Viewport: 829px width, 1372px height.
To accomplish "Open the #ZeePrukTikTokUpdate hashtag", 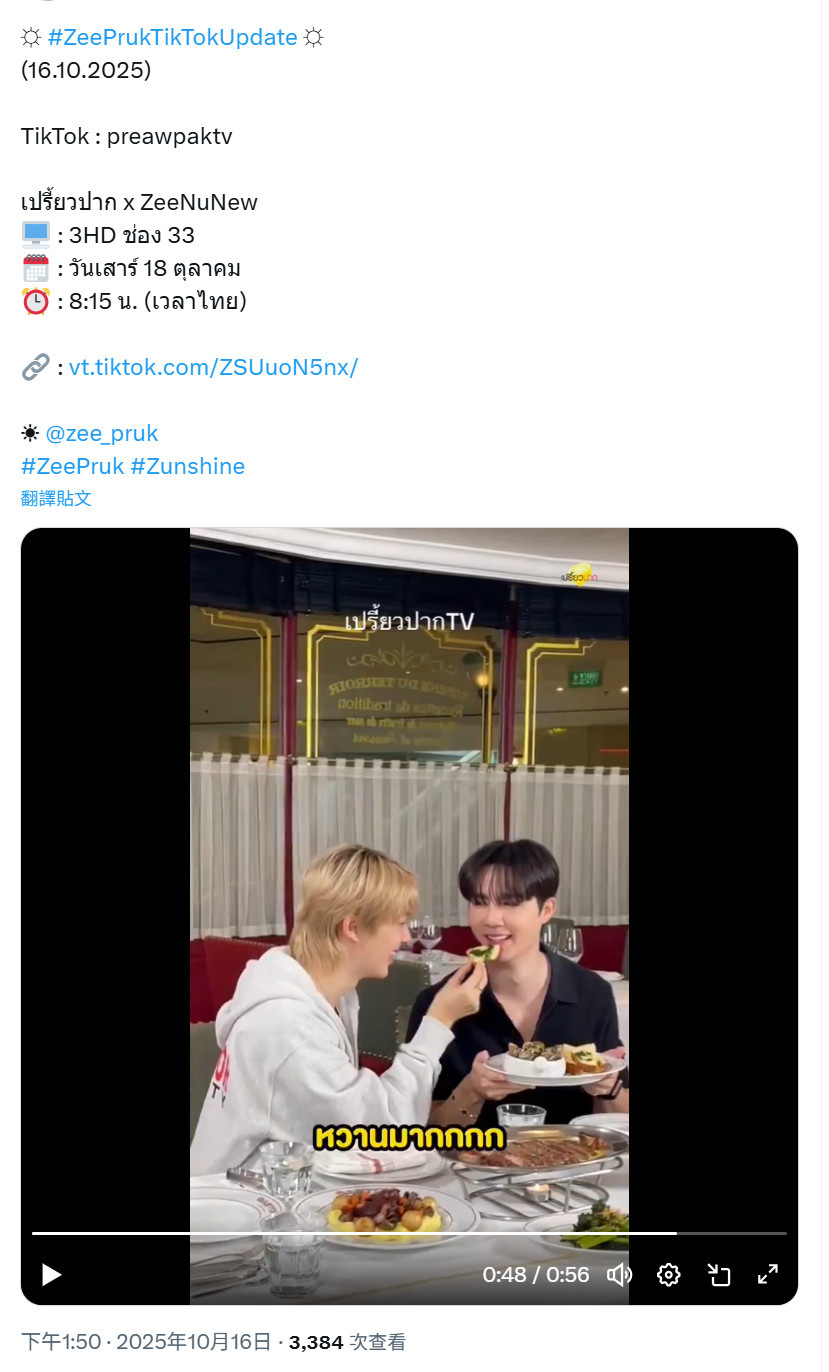I will (172, 38).
